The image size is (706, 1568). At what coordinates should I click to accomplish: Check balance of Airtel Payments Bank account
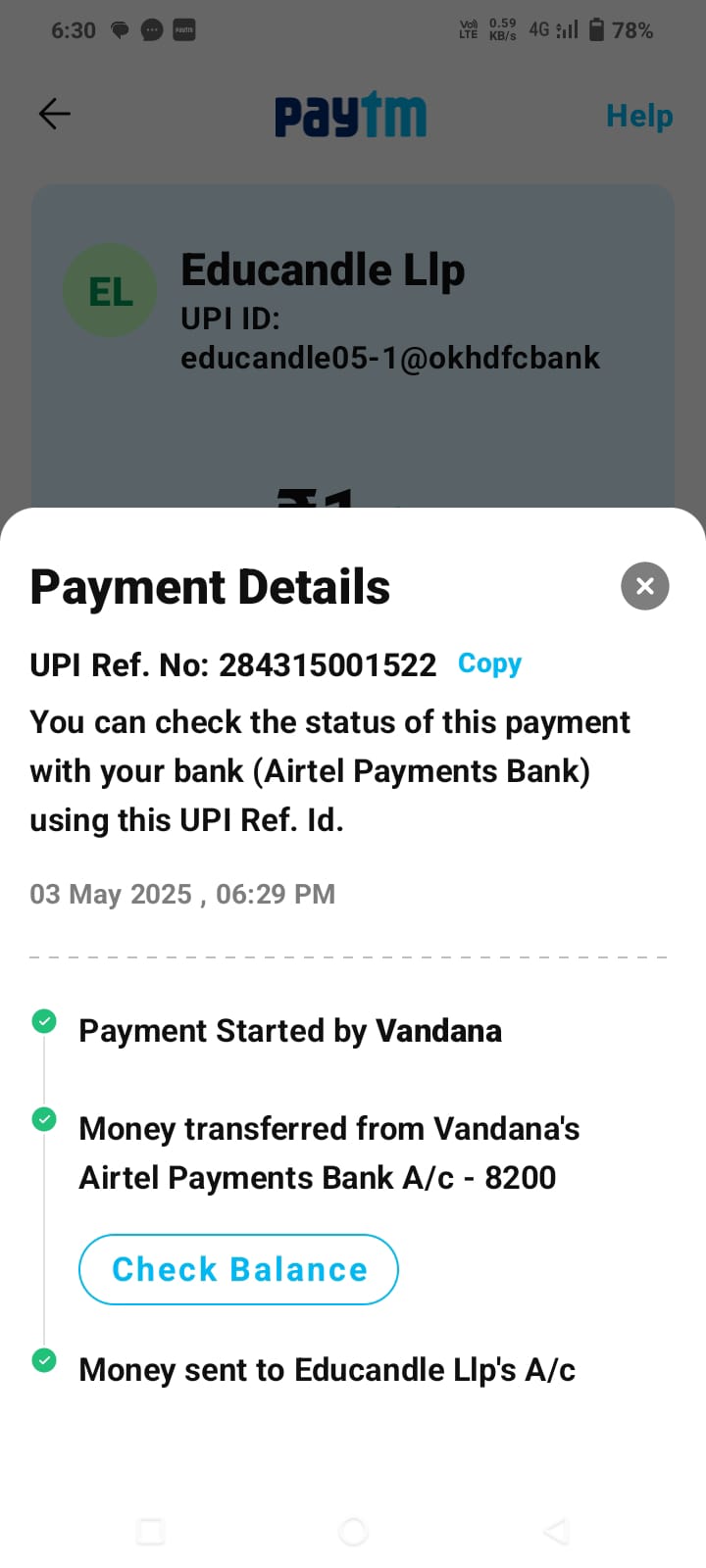click(x=238, y=1269)
